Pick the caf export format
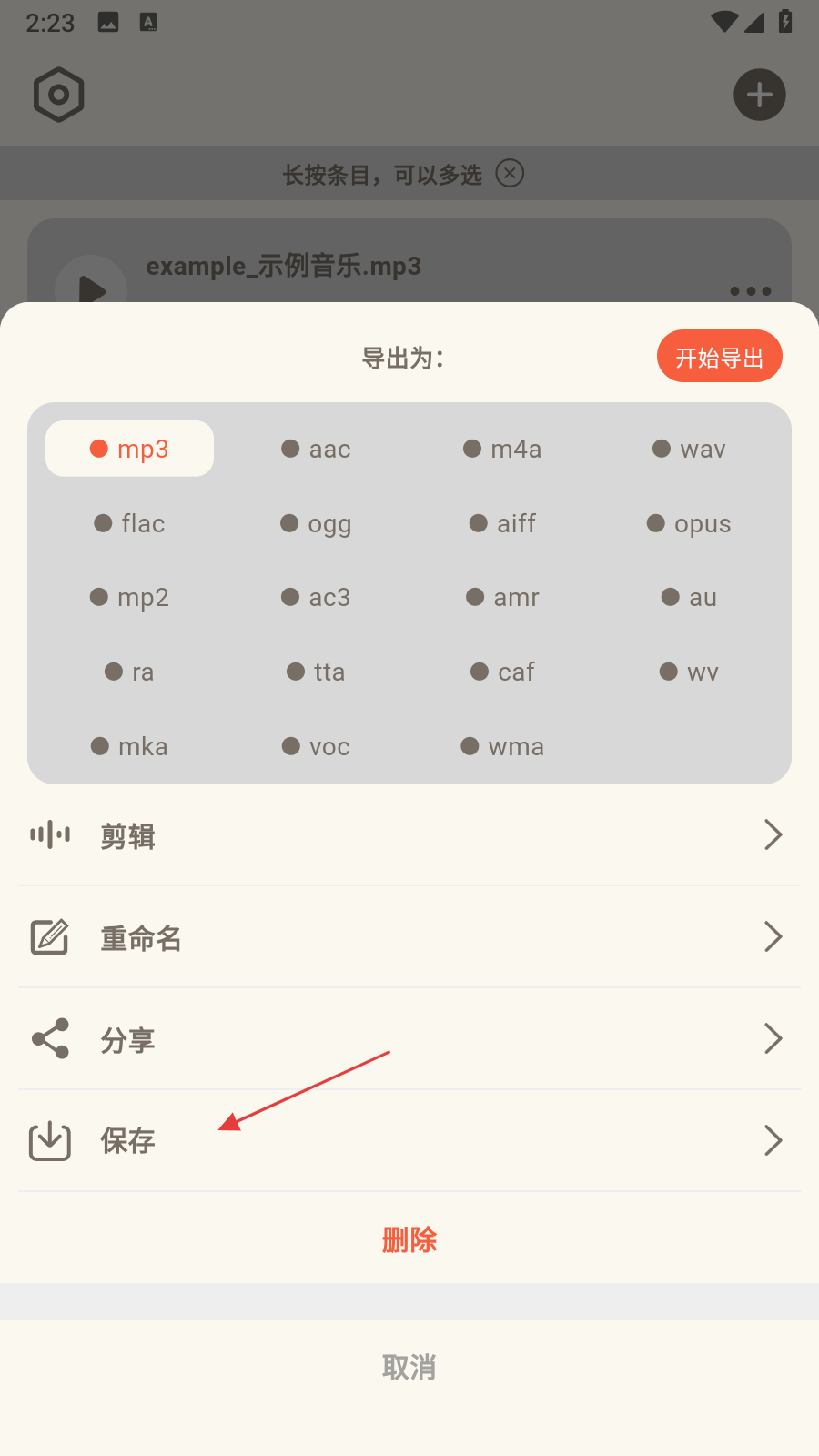 click(x=502, y=672)
